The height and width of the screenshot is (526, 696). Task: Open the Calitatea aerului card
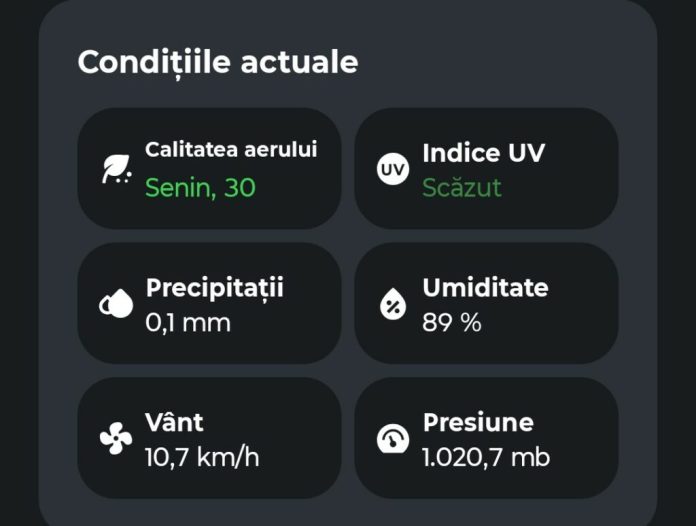click(209, 169)
